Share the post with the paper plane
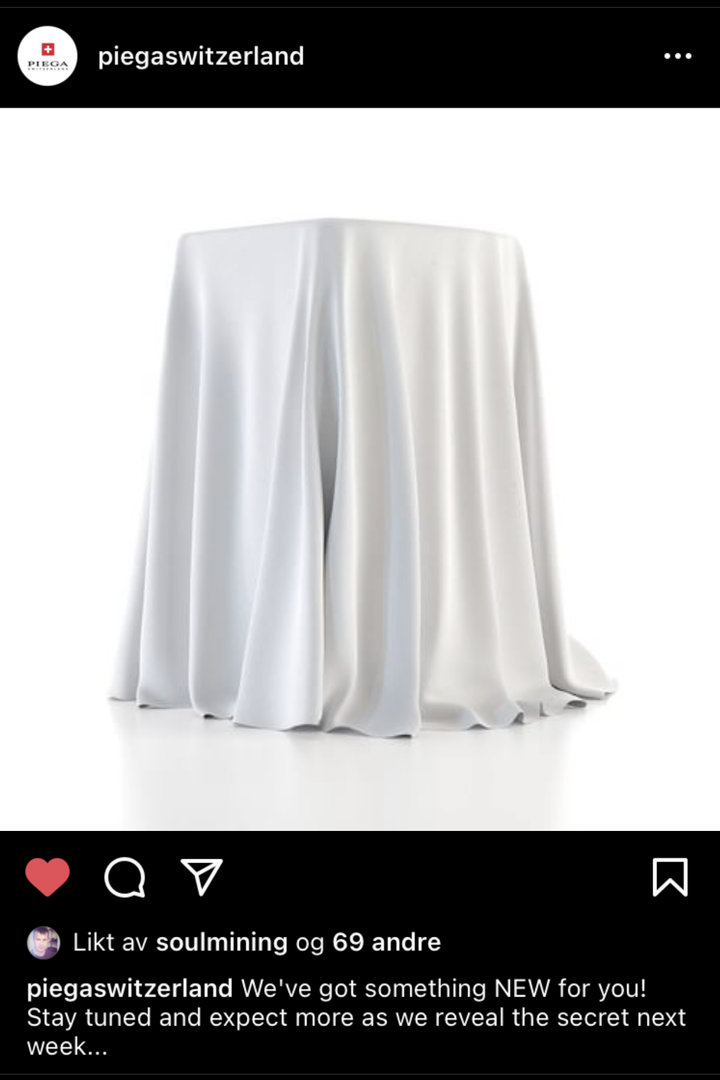This screenshot has height=1080, width=720. [x=201, y=876]
